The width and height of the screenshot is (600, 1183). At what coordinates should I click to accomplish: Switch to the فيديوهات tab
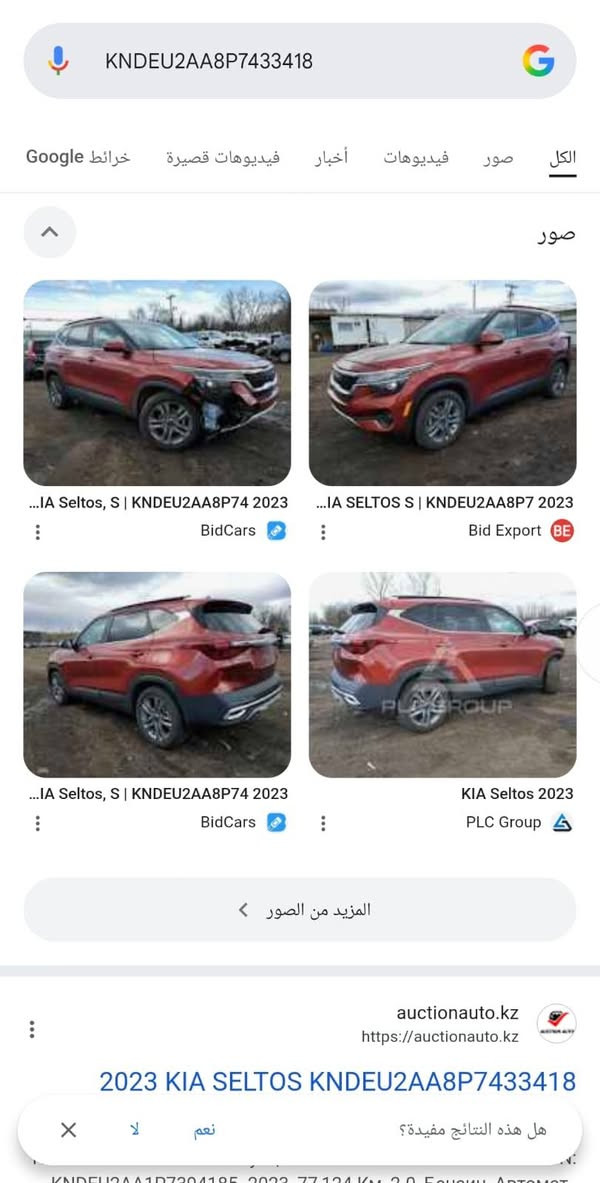pos(416,158)
